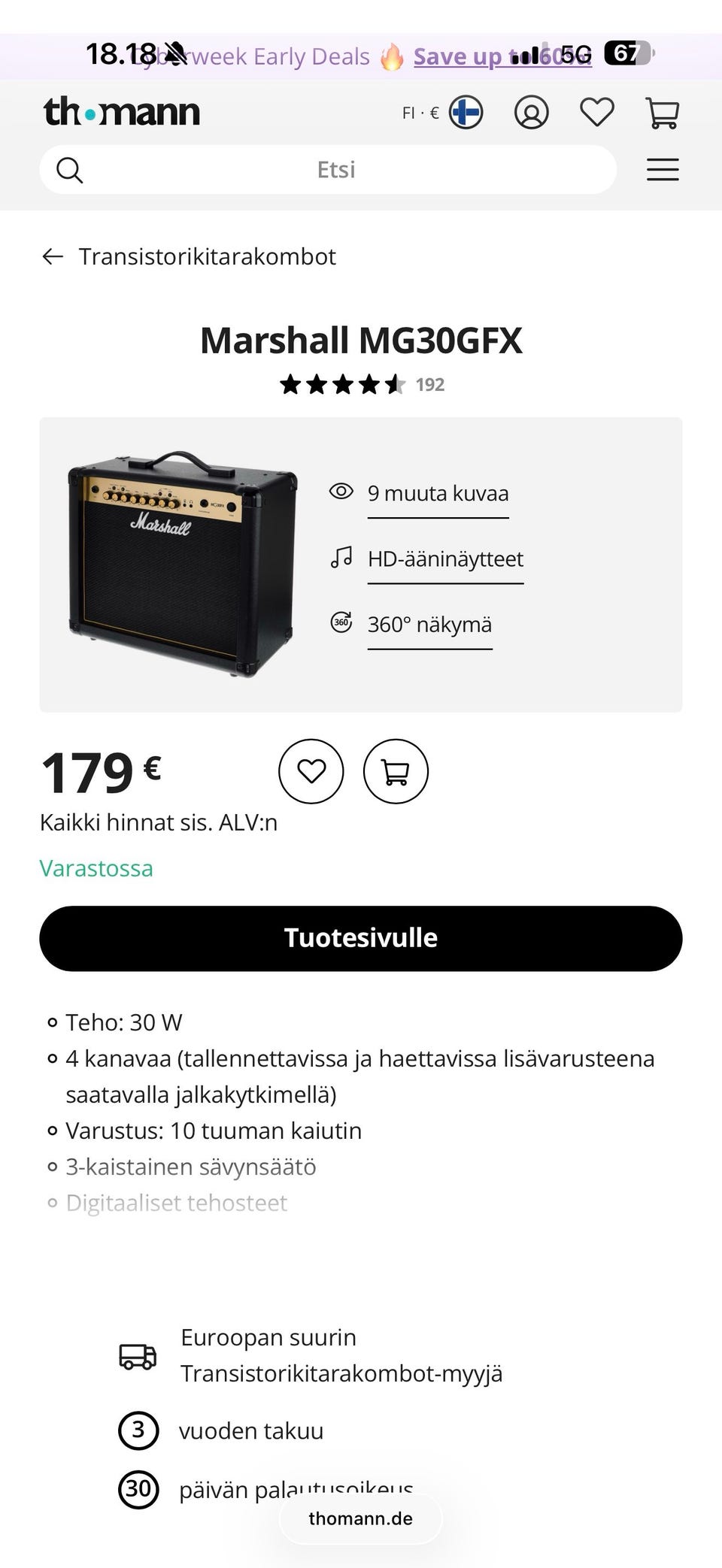This screenshot has height=1568, width=722.
Task: Select the '3 vuoden takuu' warranty badge
Action: click(x=137, y=1430)
